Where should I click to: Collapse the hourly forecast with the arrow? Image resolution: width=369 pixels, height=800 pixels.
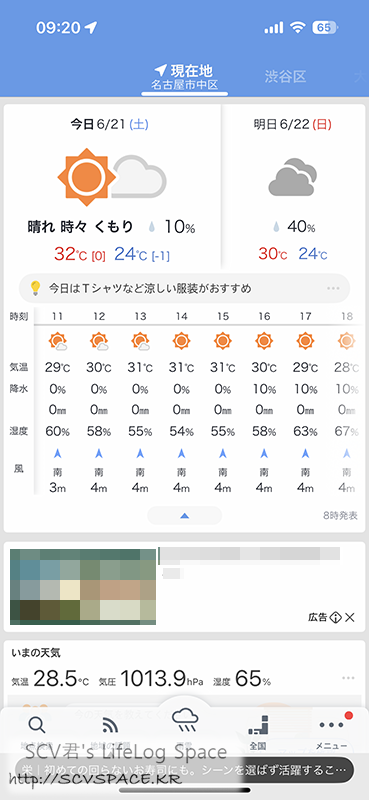(x=185, y=516)
